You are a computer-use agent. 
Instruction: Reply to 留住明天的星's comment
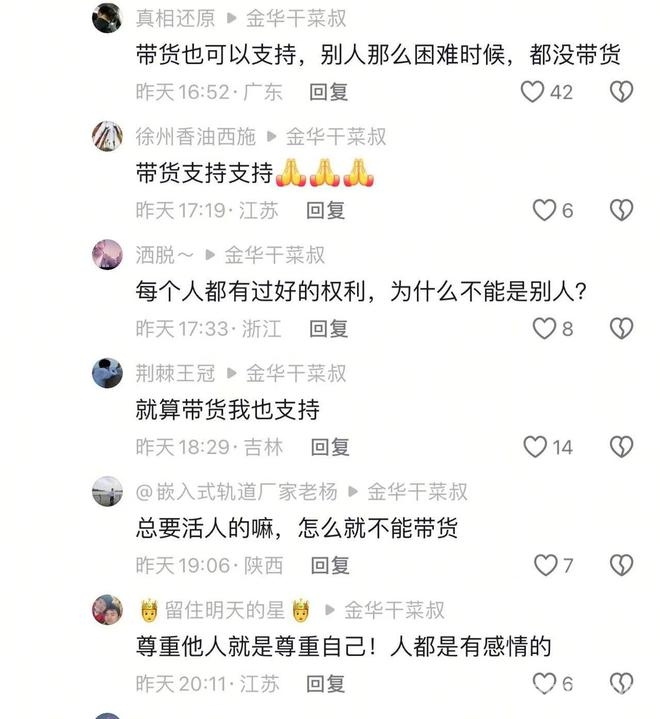pos(325,683)
